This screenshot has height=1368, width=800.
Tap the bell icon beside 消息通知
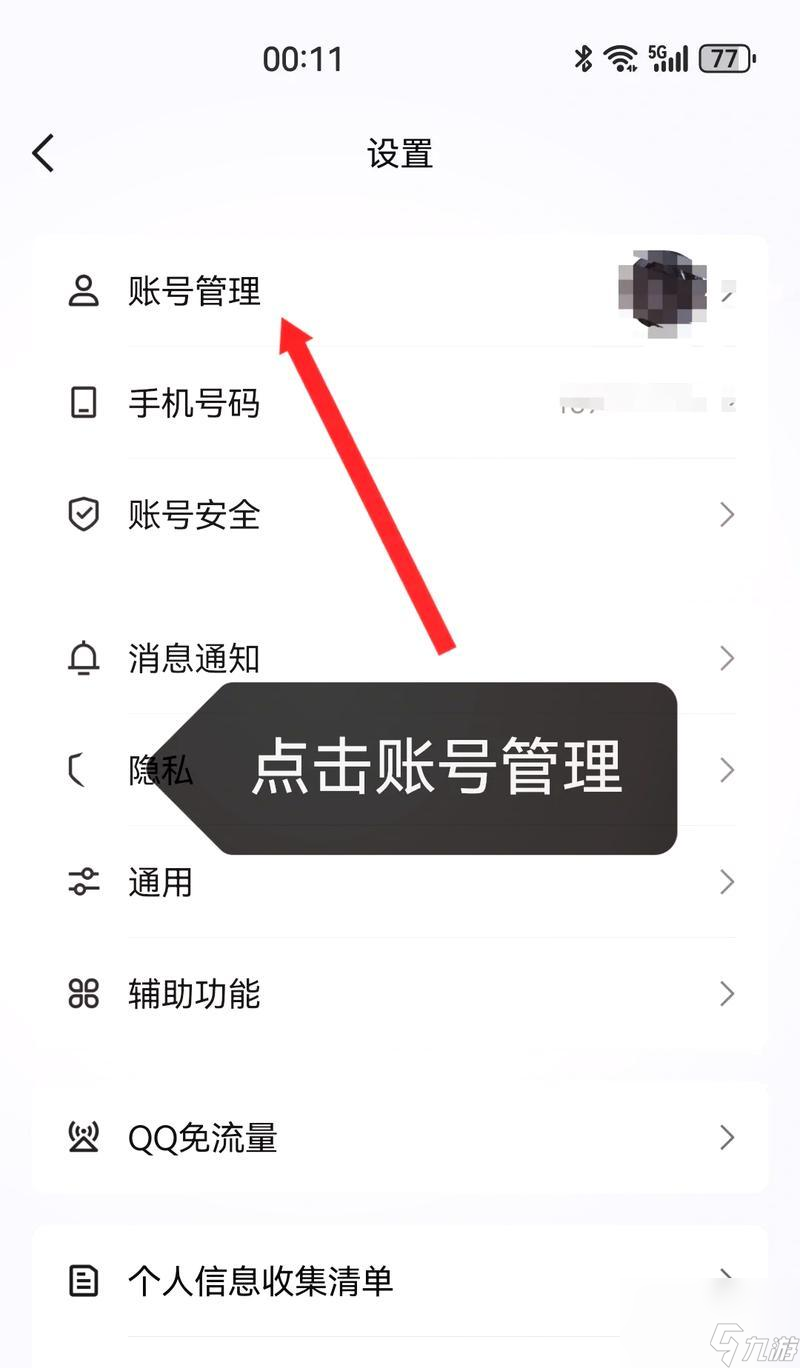84,658
